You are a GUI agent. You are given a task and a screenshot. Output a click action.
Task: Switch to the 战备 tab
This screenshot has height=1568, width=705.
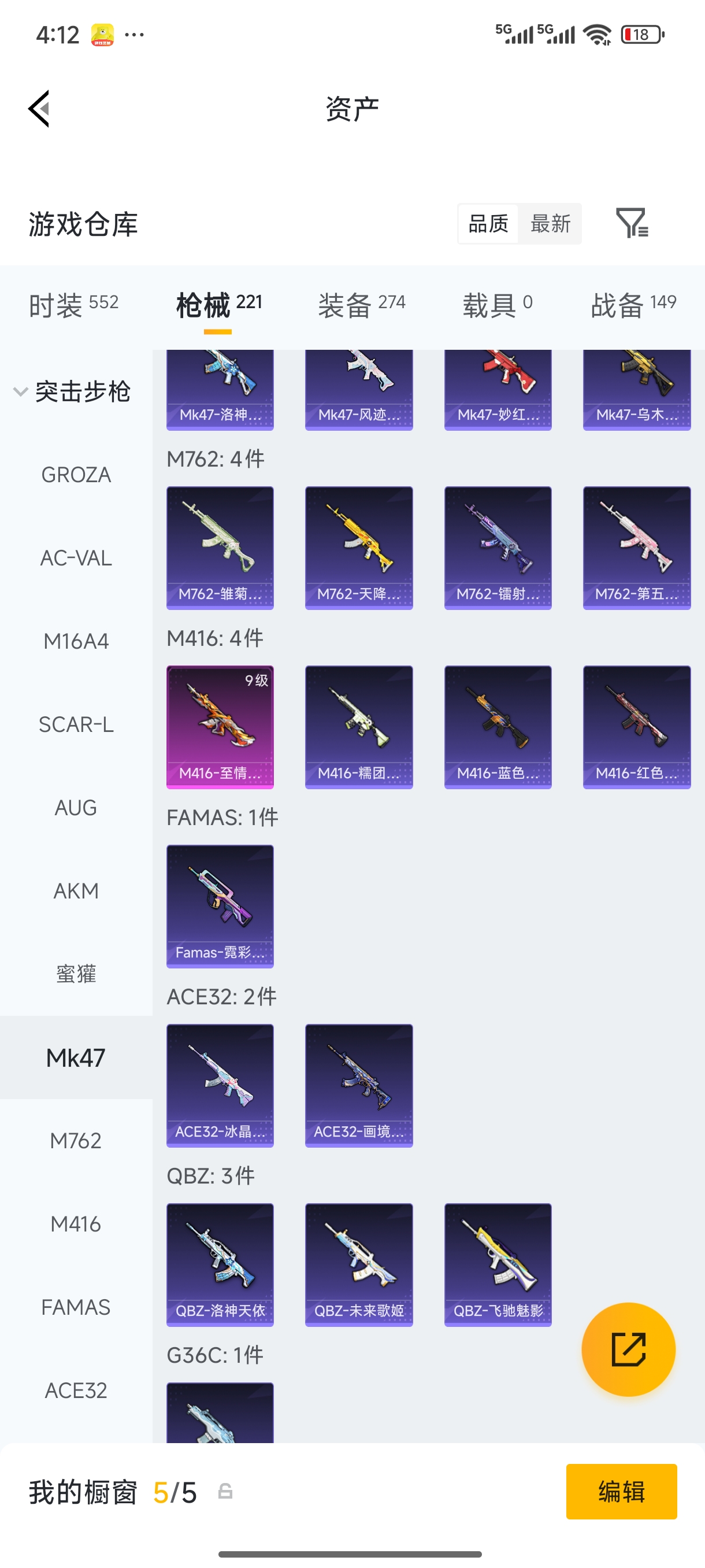click(633, 304)
